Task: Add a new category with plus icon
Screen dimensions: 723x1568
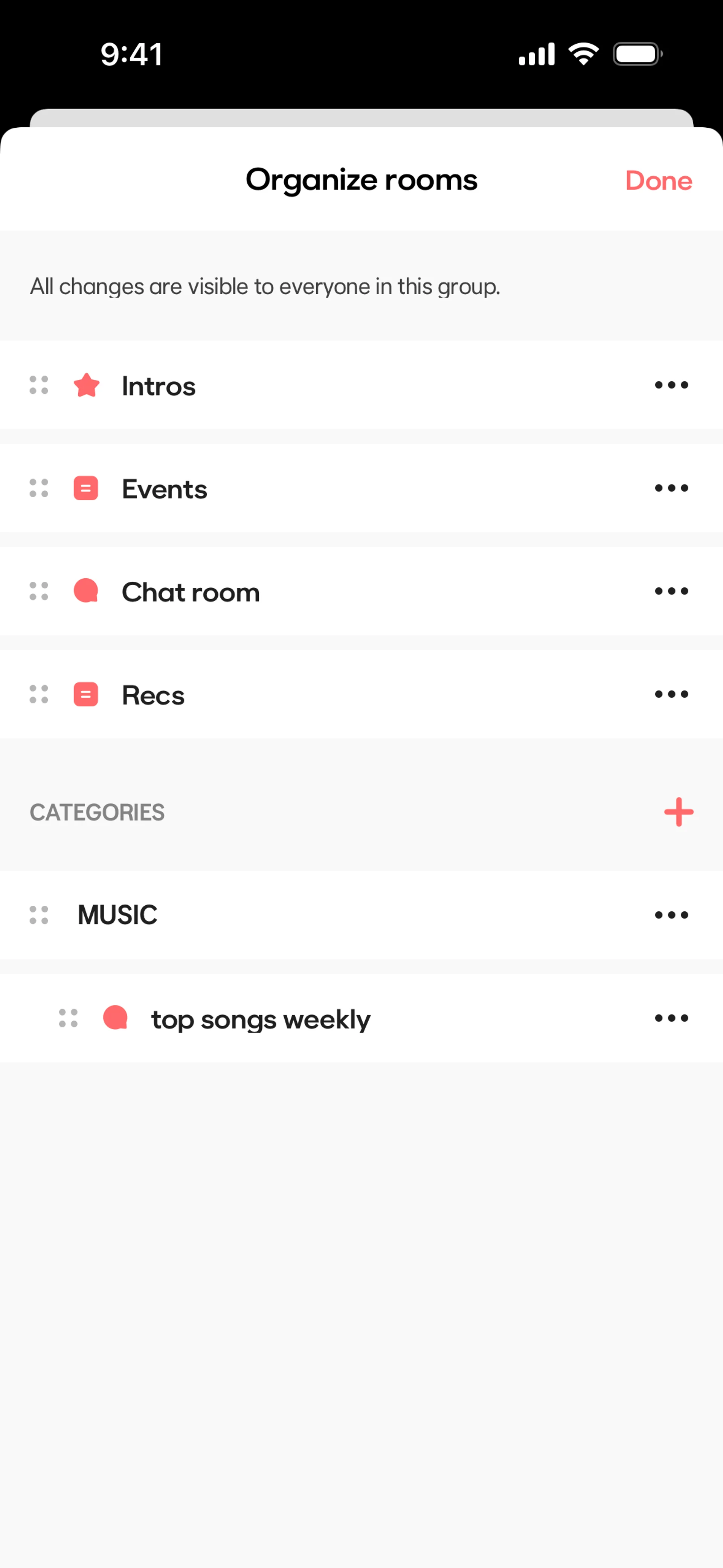Action: (679, 812)
